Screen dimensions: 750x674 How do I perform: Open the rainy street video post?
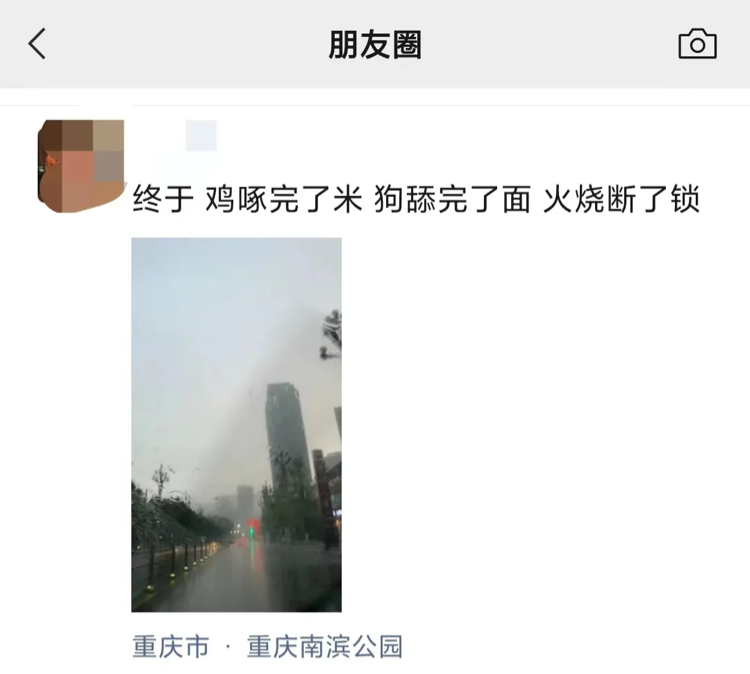pyautogui.click(x=236, y=424)
